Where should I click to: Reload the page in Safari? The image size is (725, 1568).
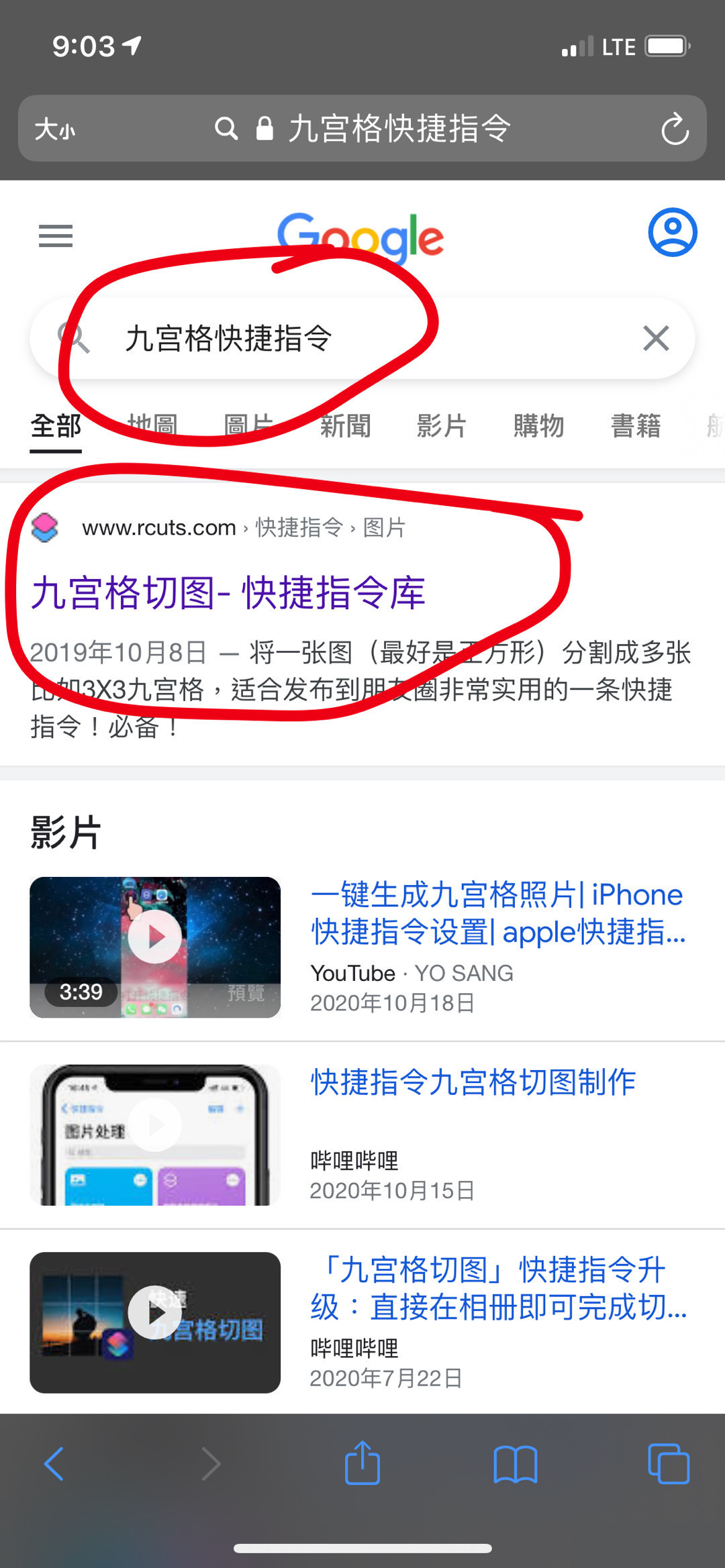coord(675,129)
